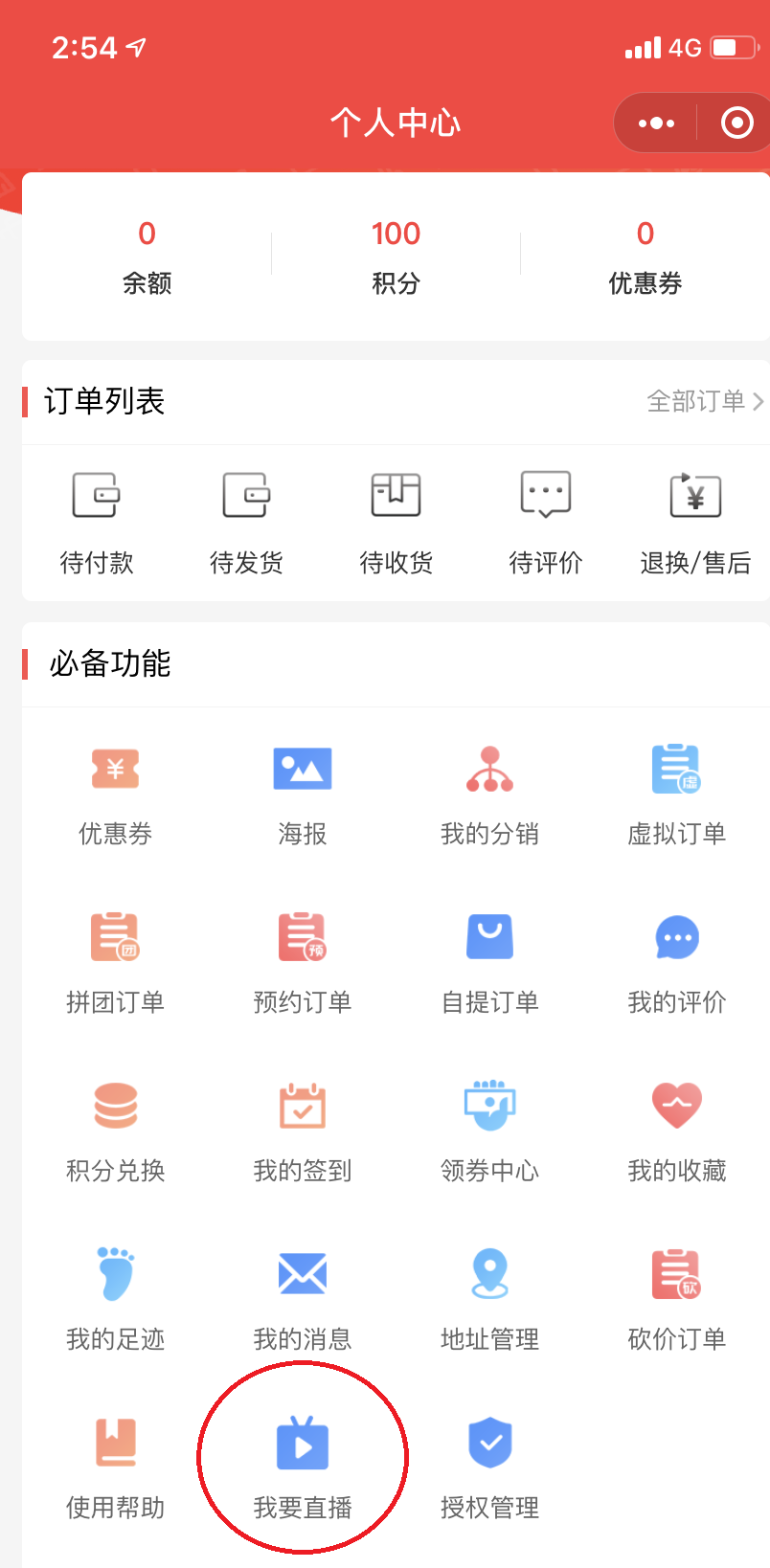Open the 海报 poster feature

point(303,795)
